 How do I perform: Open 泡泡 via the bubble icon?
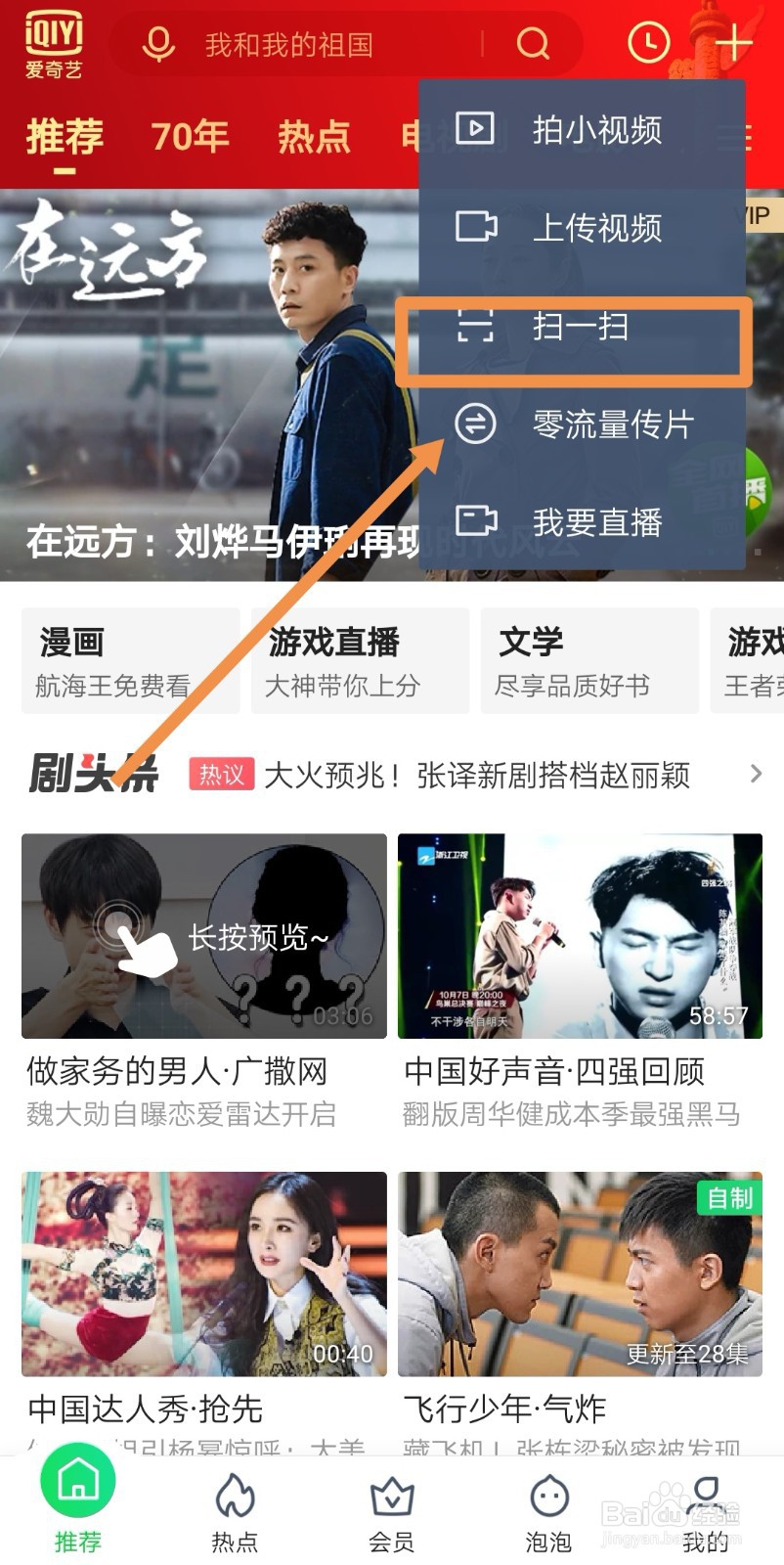548,1494
